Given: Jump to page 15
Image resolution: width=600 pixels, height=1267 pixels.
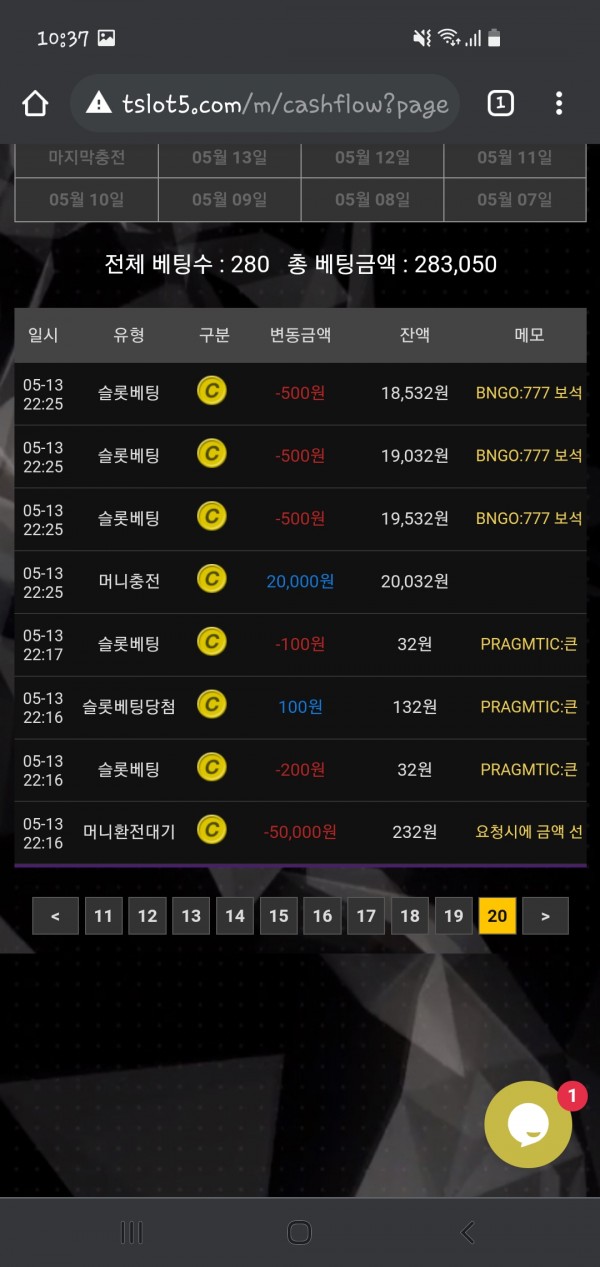Looking at the screenshot, I should point(278,916).
